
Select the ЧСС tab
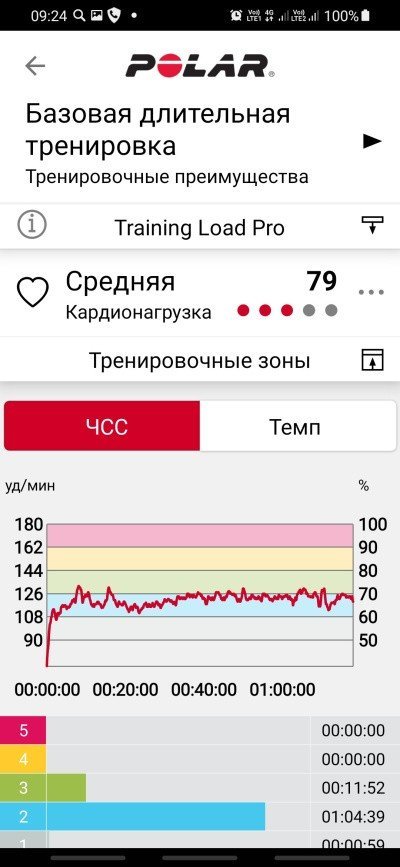pos(102,426)
